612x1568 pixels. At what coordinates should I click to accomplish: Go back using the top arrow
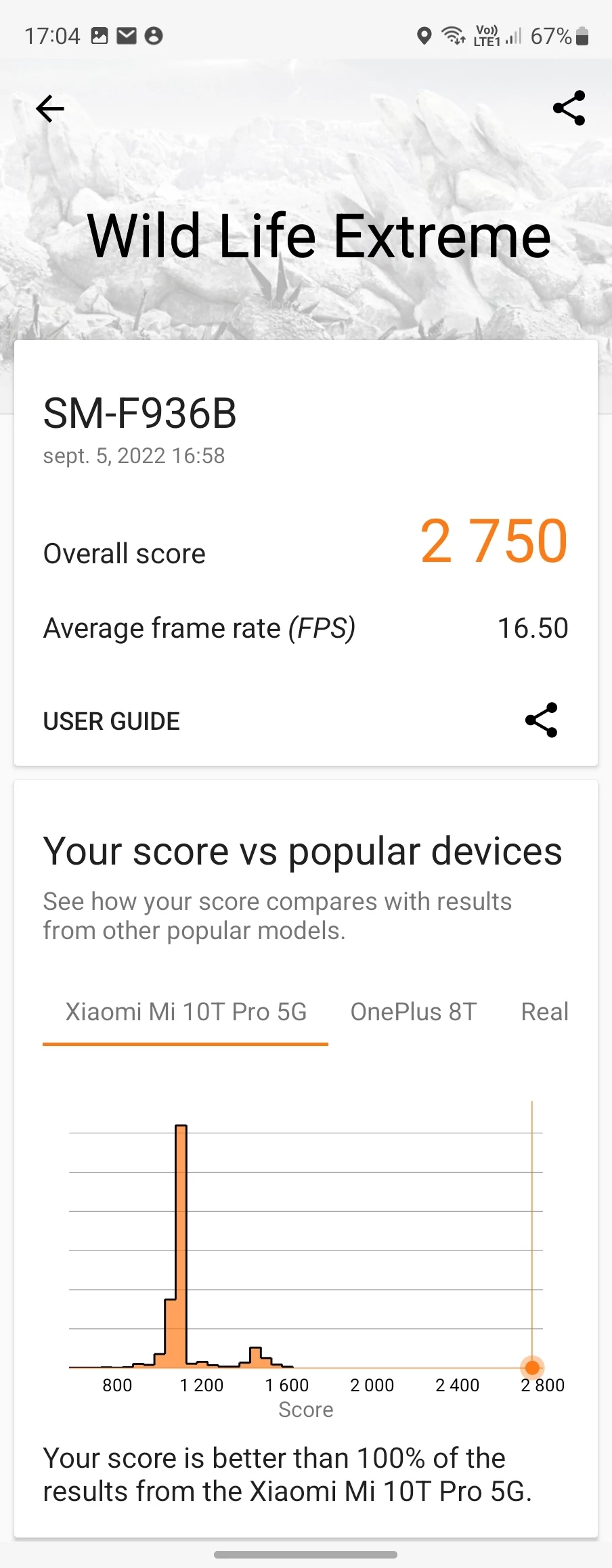pyautogui.click(x=50, y=108)
